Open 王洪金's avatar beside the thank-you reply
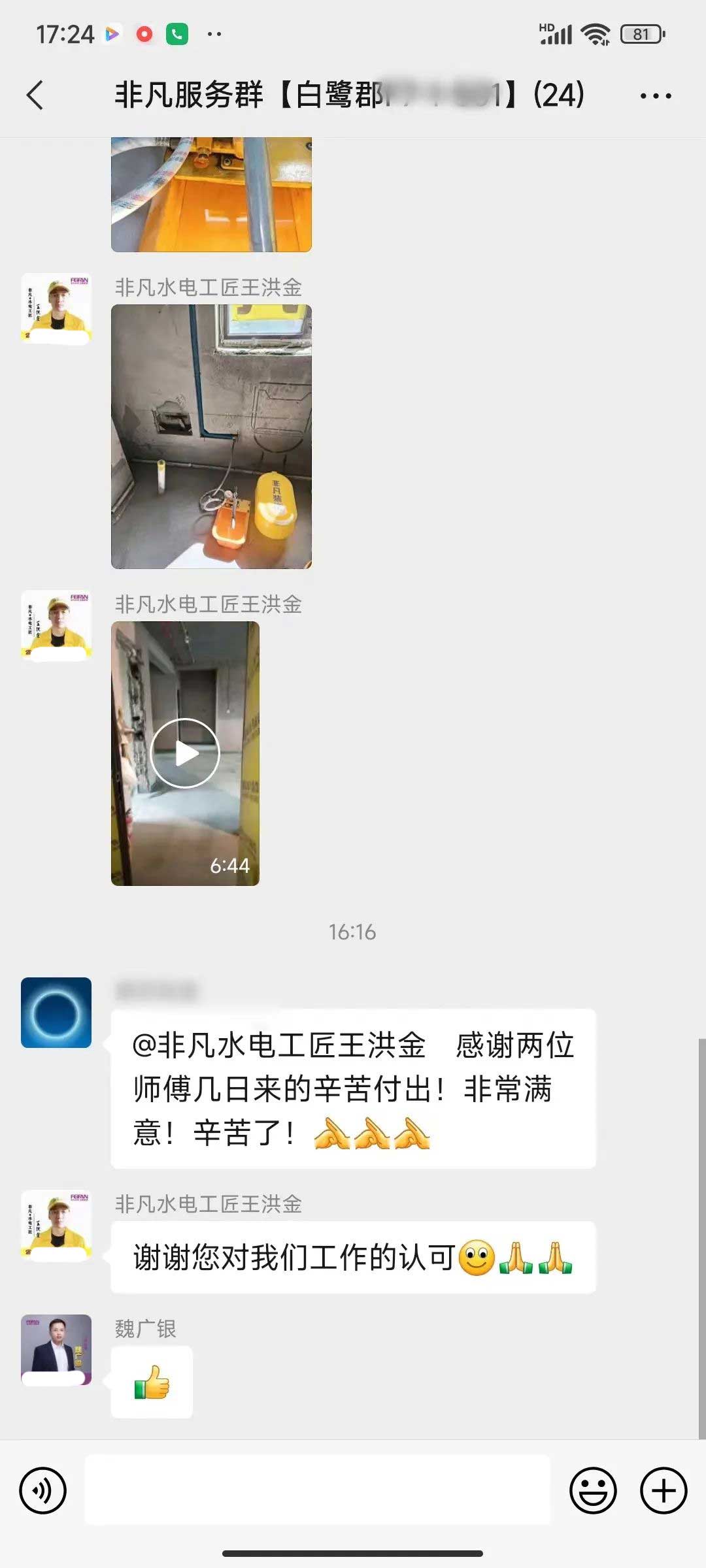Viewport: 706px width, 1568px height. [x=56, y=1225]
